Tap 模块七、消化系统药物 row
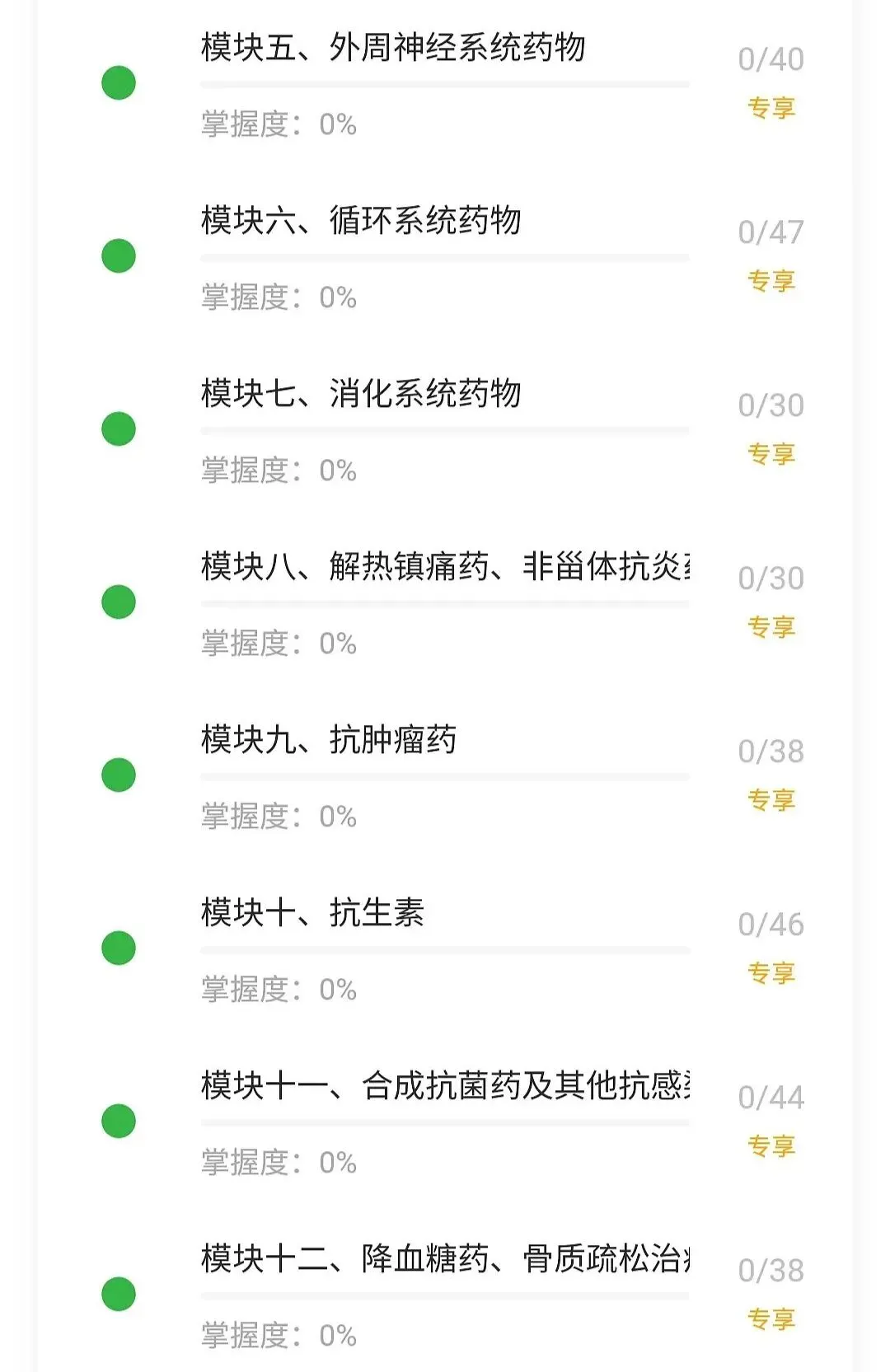The image size is (890, 1372). pos(361,394)
